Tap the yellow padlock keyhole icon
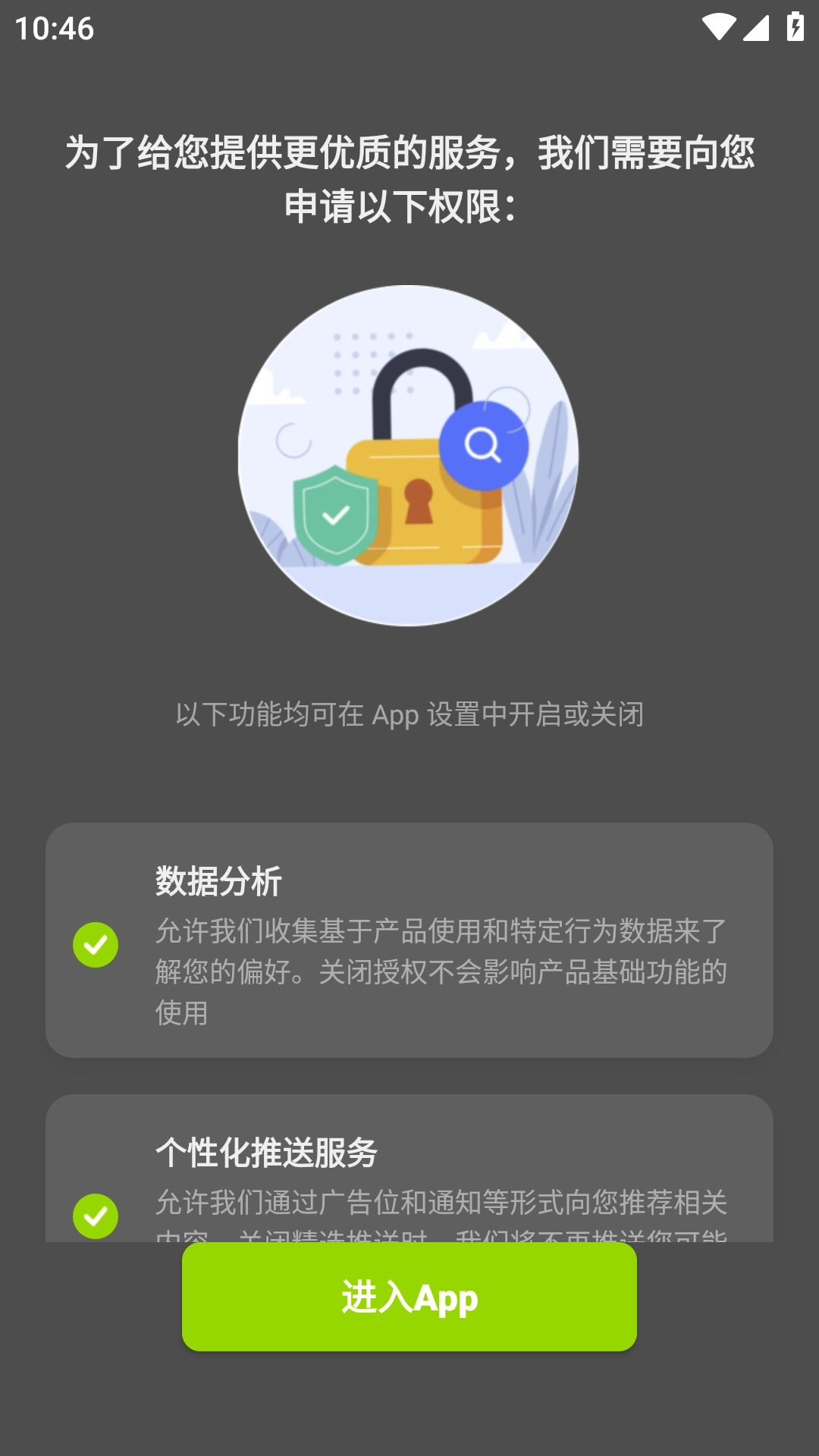 pos(418,500)
